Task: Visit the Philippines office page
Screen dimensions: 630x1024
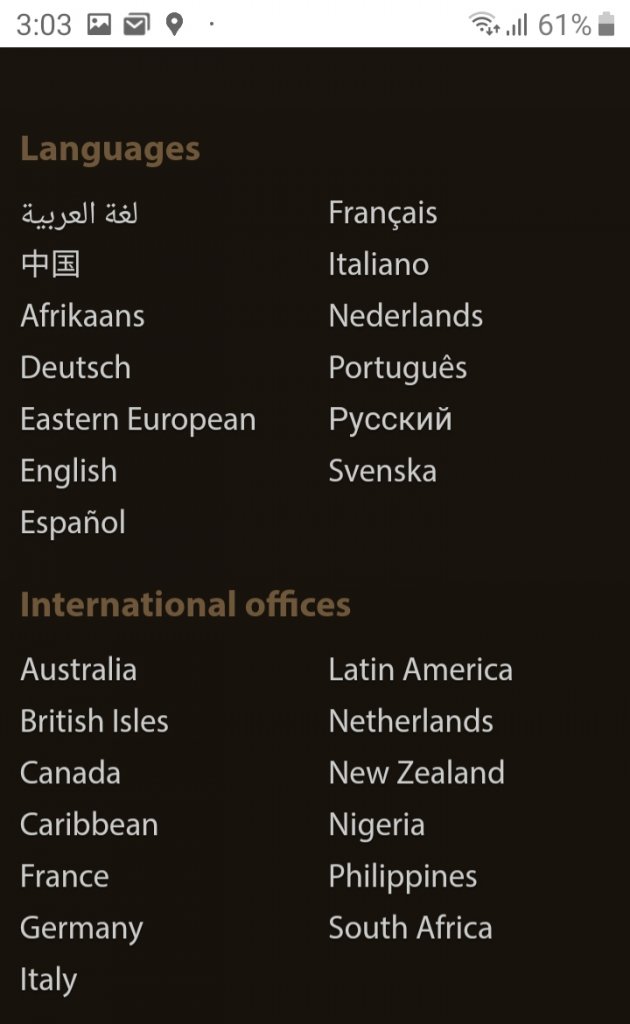Action: pyautogui.click(x=402, y=877)
